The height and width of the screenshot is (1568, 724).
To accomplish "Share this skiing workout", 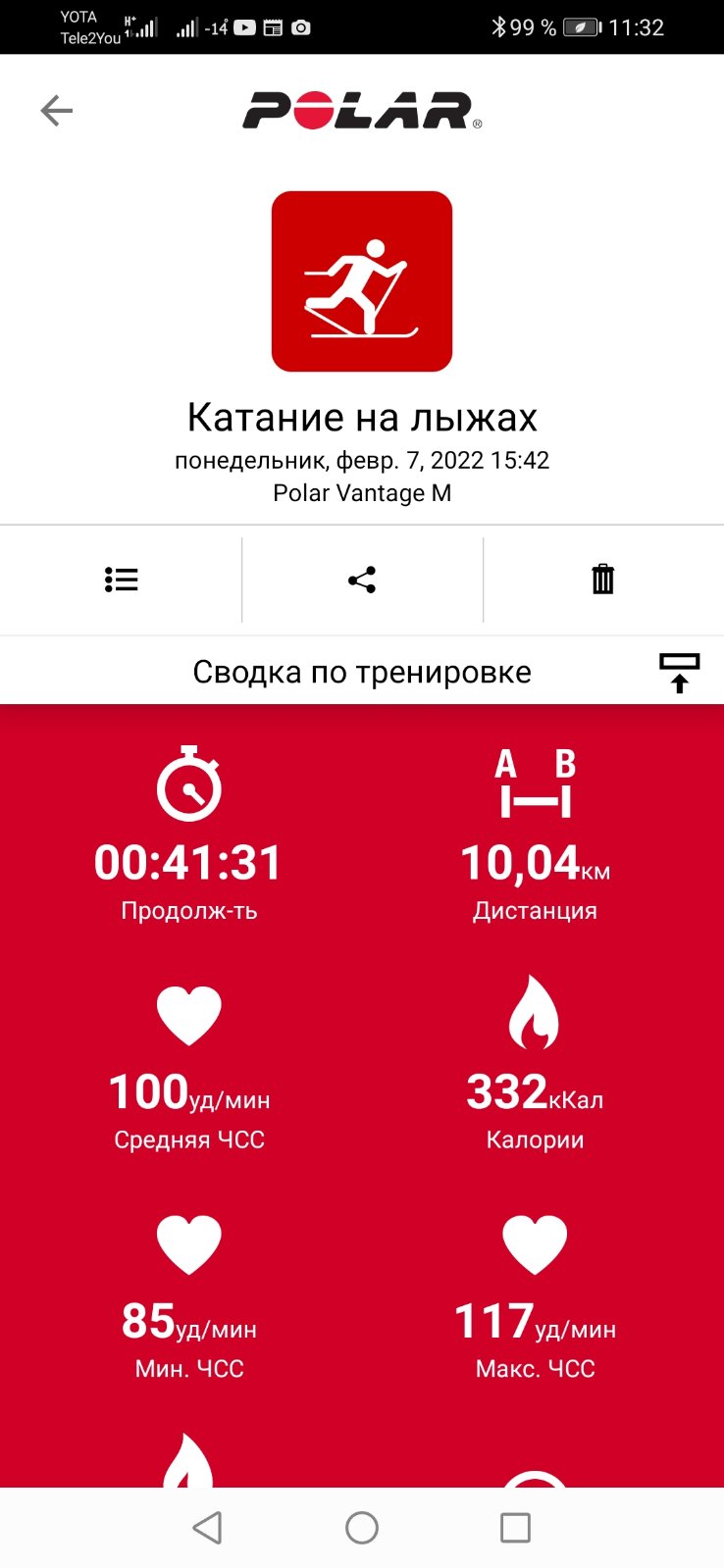I will click(362, 580).
